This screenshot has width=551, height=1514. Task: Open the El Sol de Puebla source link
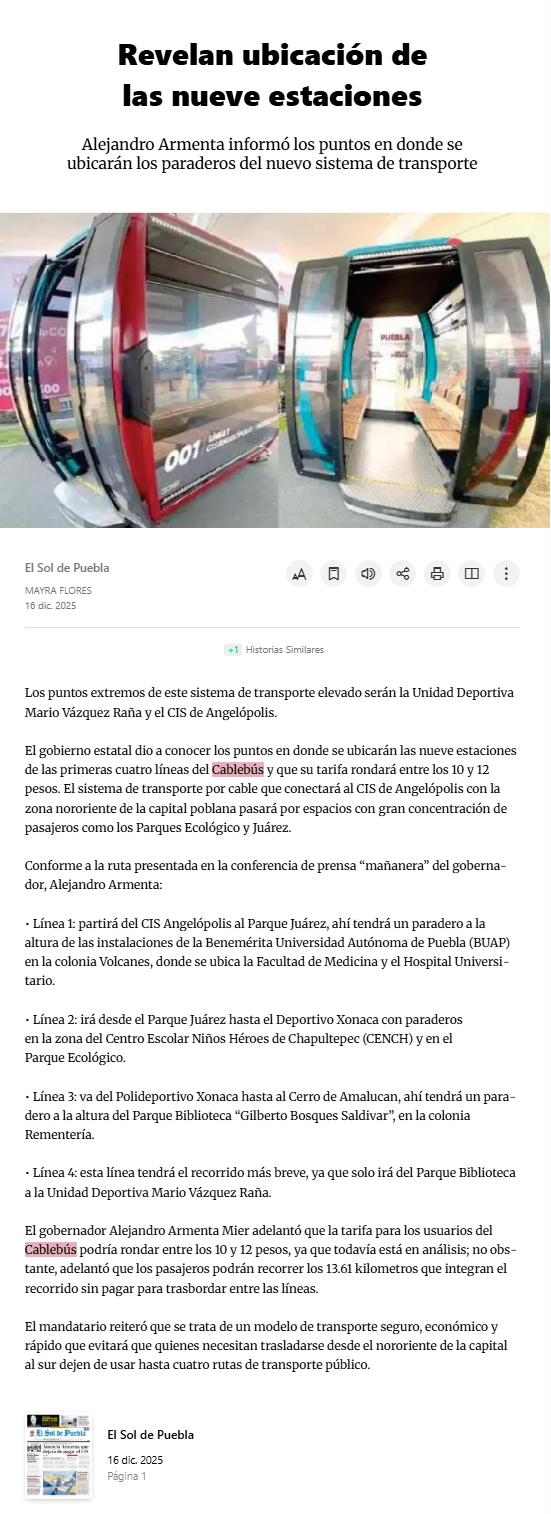(67, 568)
